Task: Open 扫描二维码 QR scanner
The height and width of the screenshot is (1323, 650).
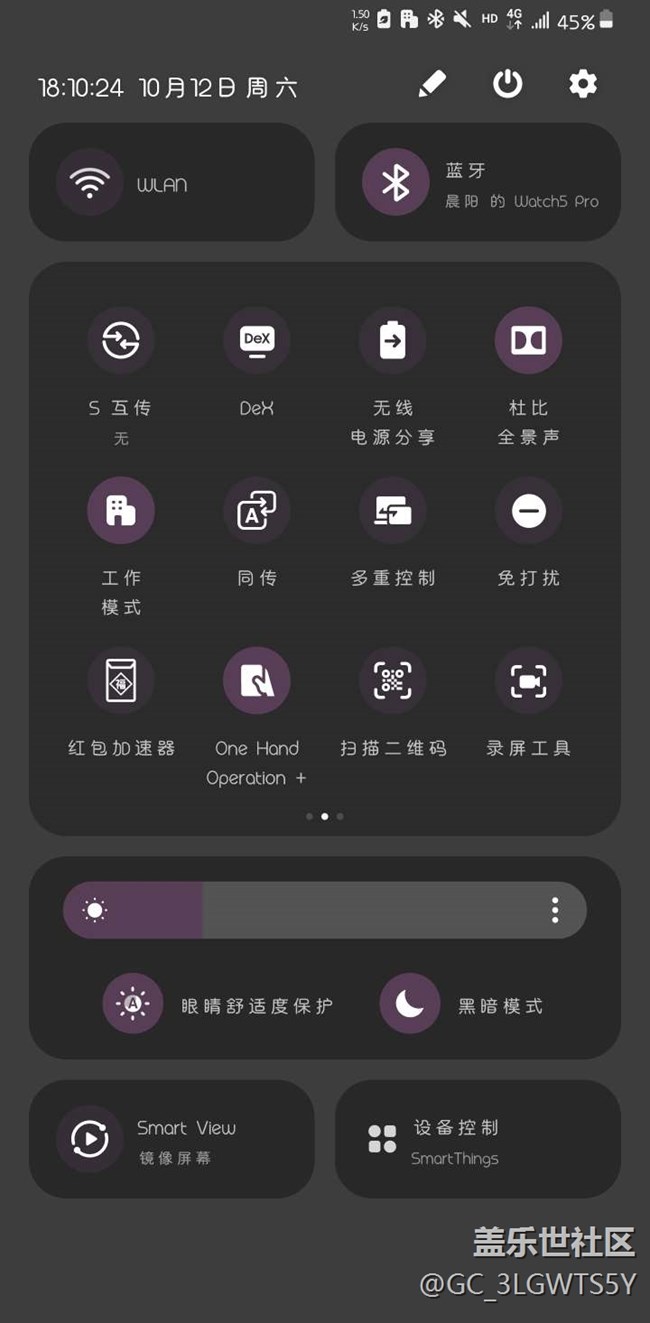Action: [393, 681]
